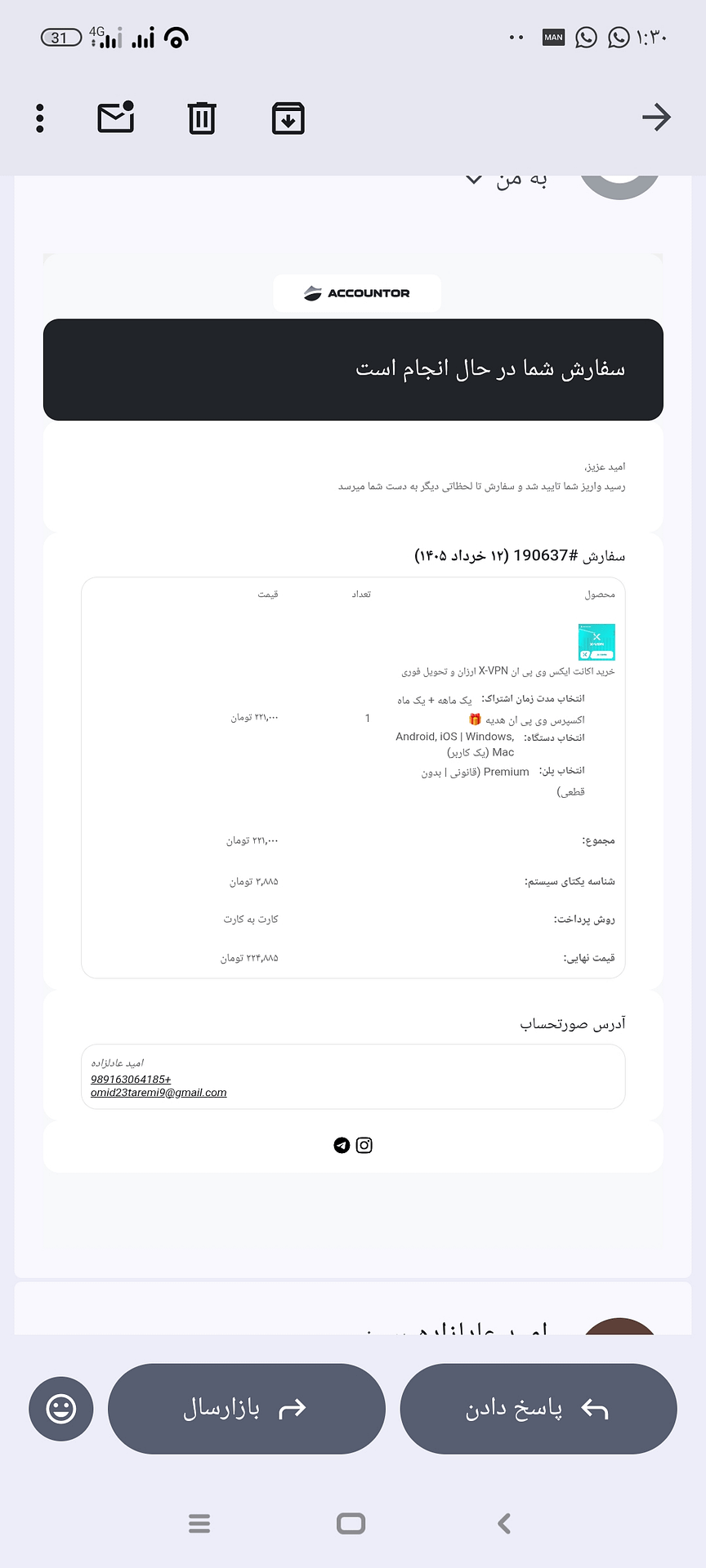The width and height of the screenshot is (706, 1568).
Task: Mark this email as unread
Action: point(116,118)
